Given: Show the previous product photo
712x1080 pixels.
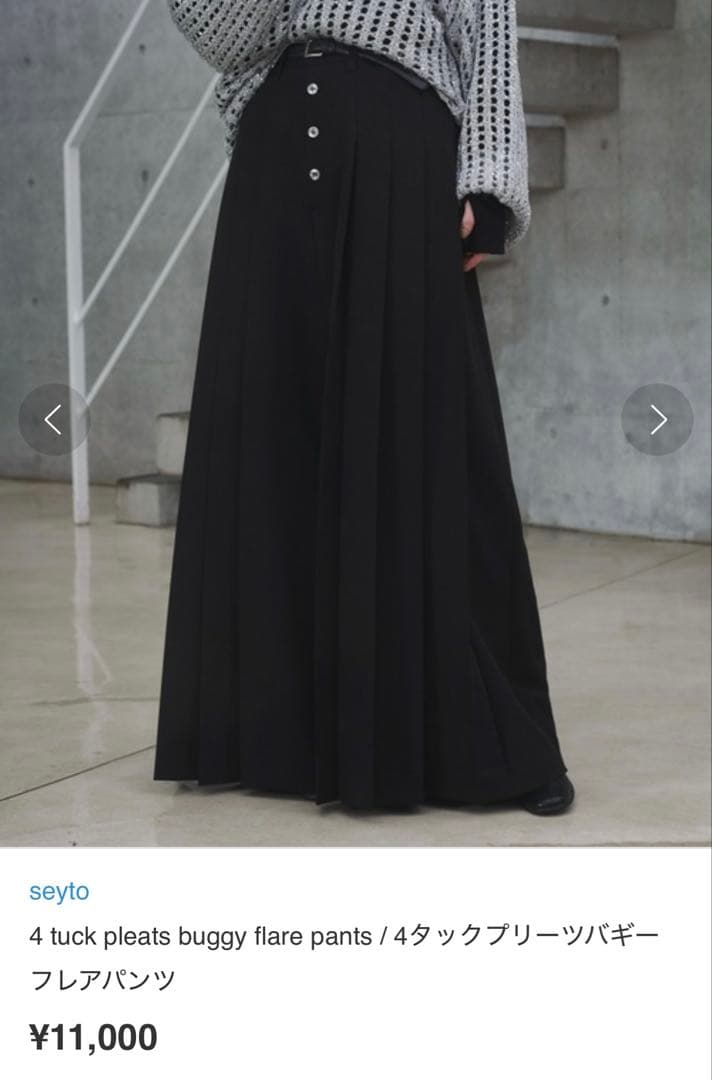Looking at the screenshot, I should click(54, 420).
